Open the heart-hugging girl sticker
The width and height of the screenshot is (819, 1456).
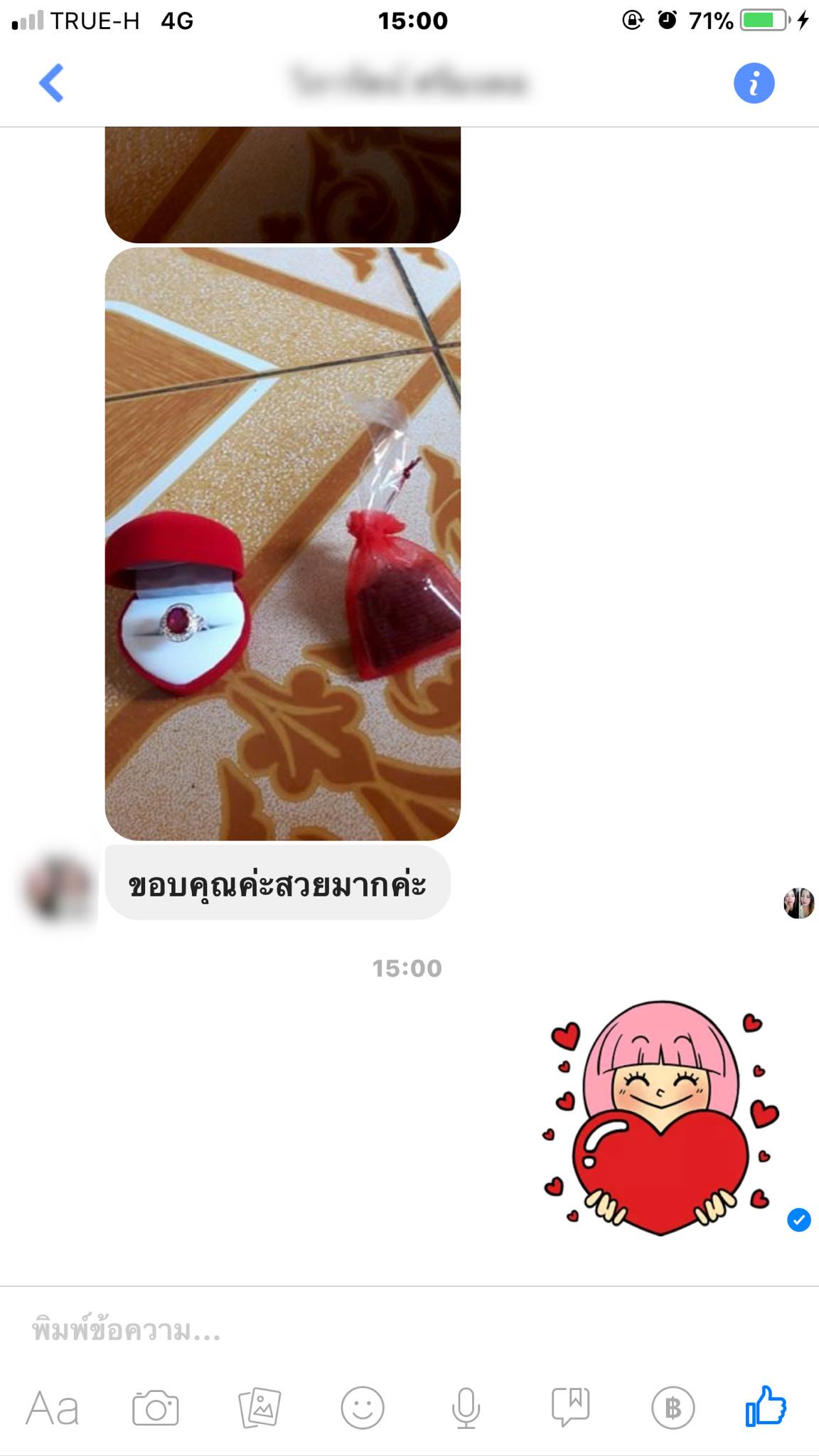click(x=660, y=1118)
